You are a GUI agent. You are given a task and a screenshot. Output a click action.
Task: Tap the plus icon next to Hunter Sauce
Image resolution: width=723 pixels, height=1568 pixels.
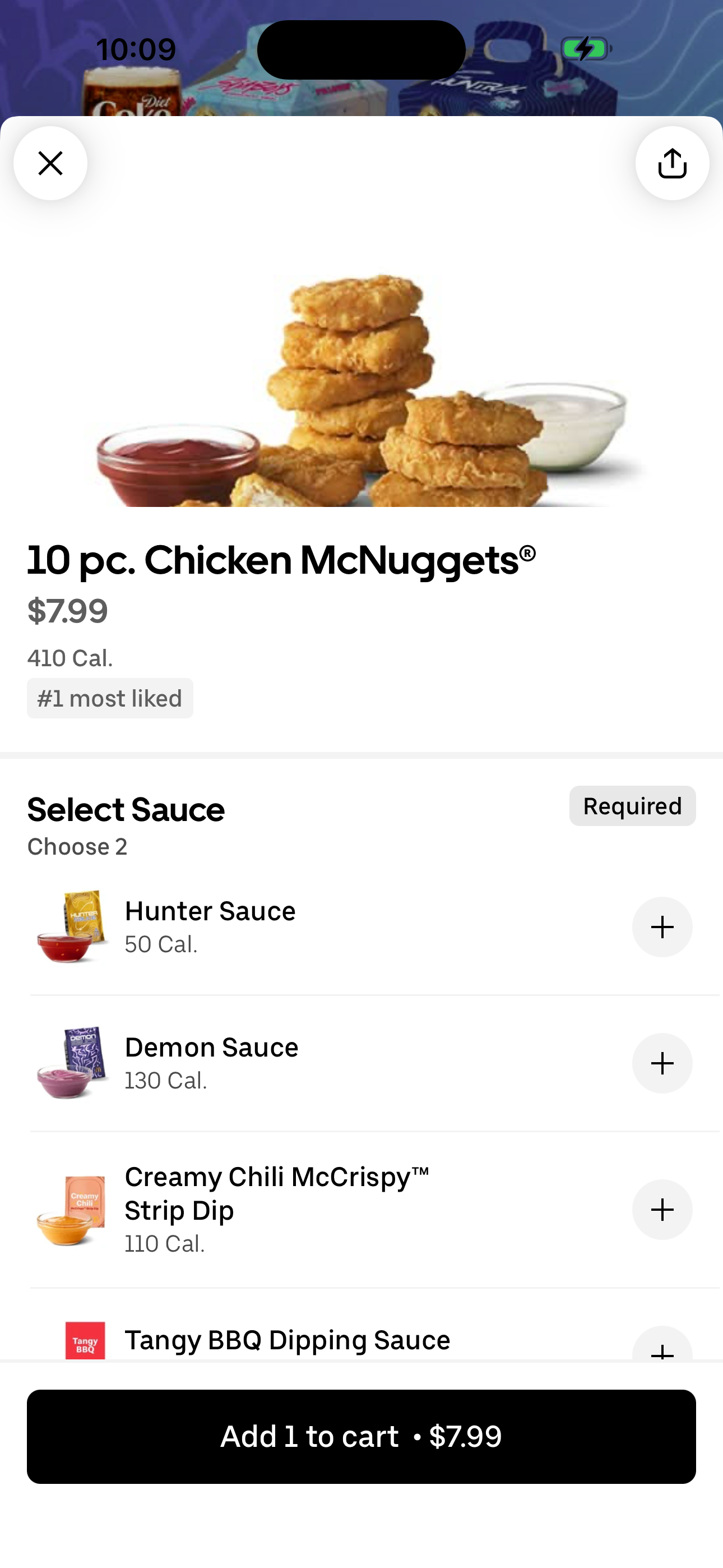[x=662, y=926]
